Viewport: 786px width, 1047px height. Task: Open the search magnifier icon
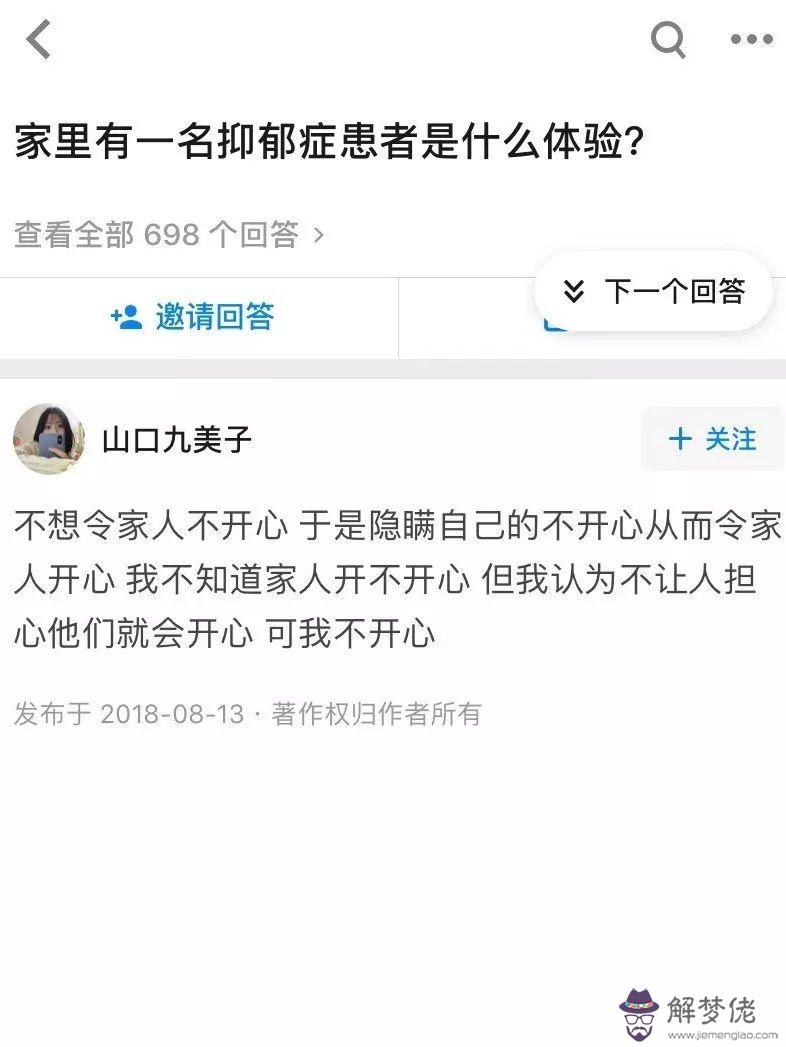pos(667,40)
